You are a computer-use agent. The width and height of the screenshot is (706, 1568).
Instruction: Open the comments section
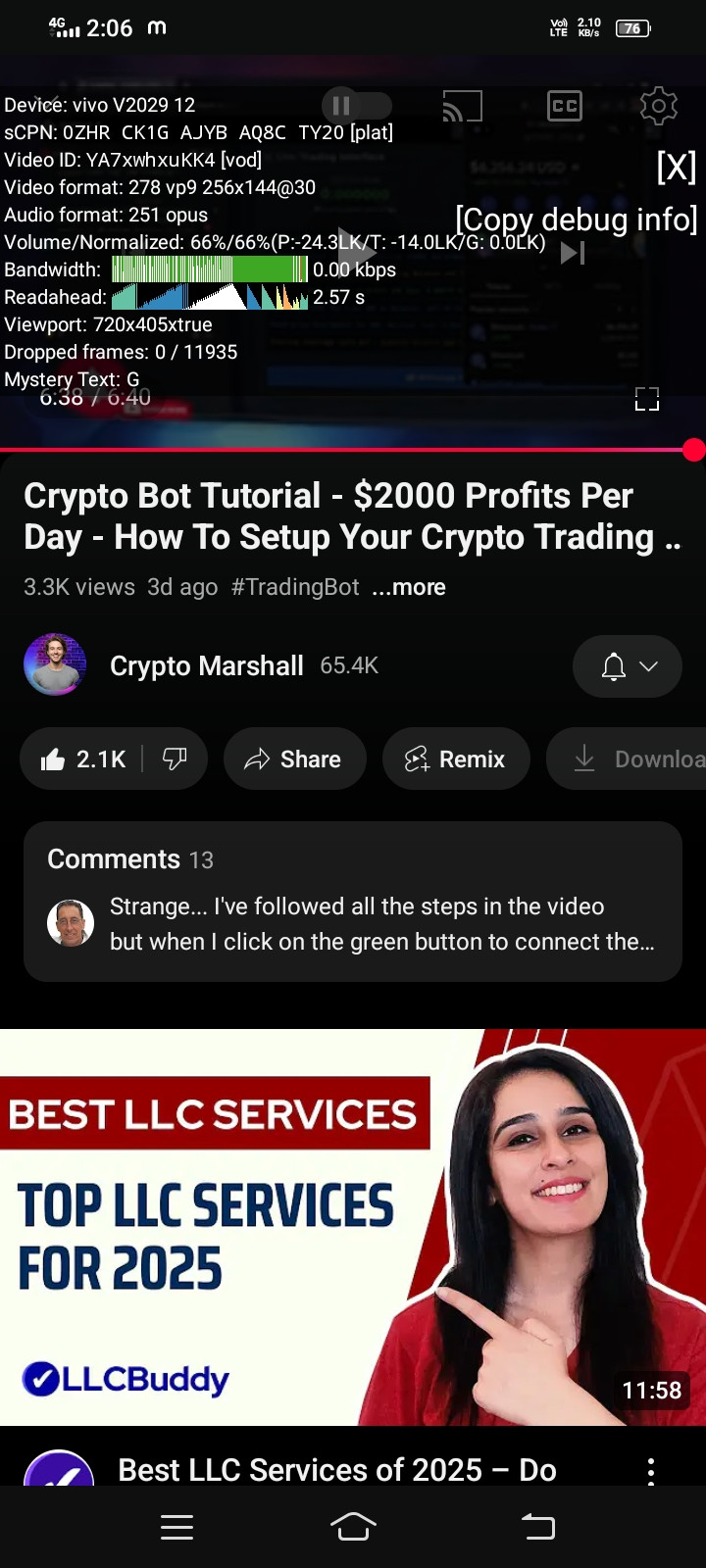coord(353,902)
